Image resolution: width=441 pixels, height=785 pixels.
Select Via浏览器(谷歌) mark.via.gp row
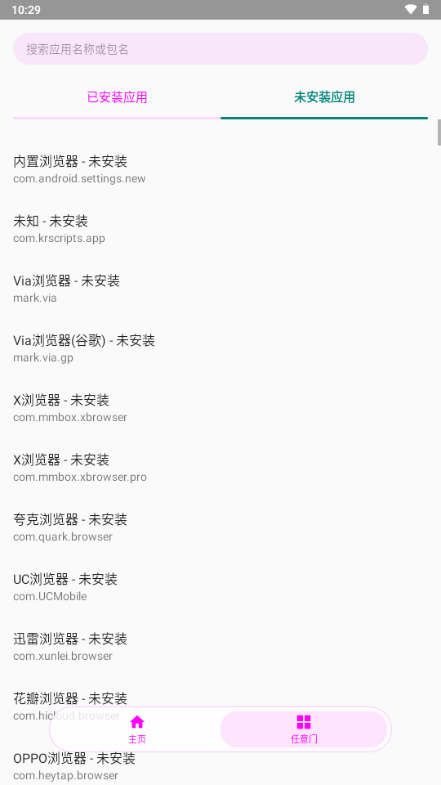220,348
